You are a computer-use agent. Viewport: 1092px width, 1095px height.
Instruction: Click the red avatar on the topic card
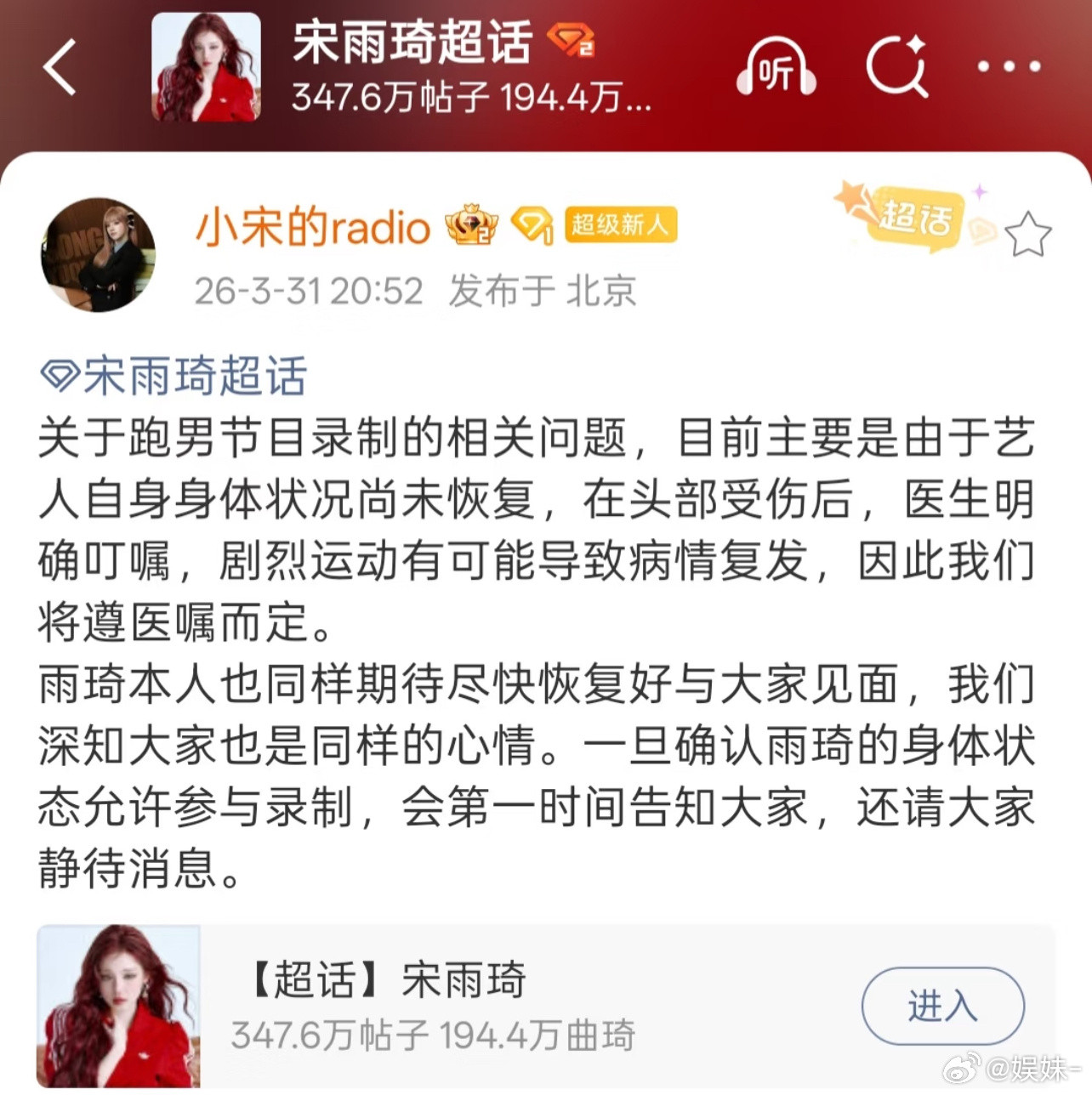tap(122, 1007)
